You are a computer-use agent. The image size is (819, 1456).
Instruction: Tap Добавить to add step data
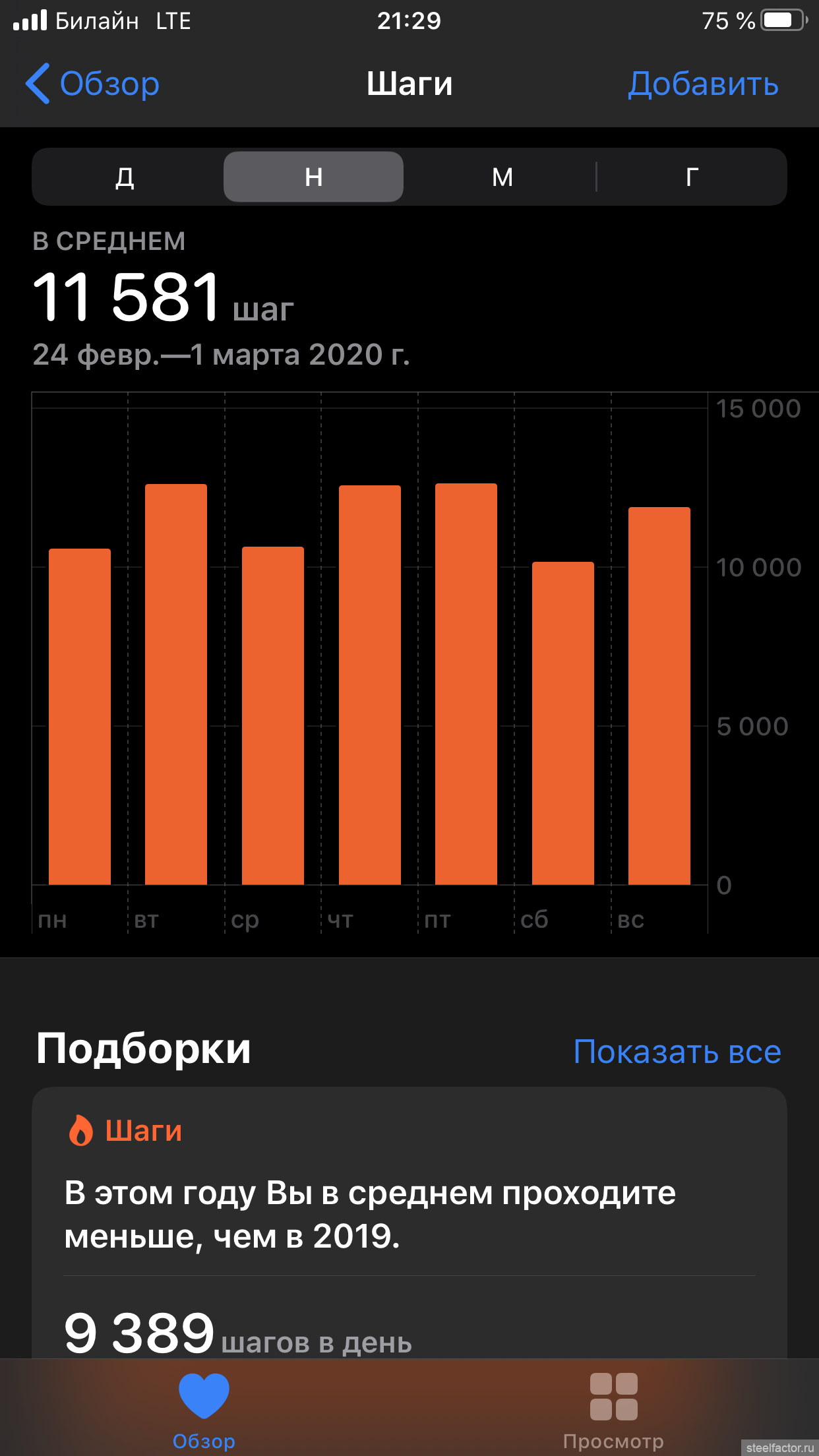coord(703,84)
